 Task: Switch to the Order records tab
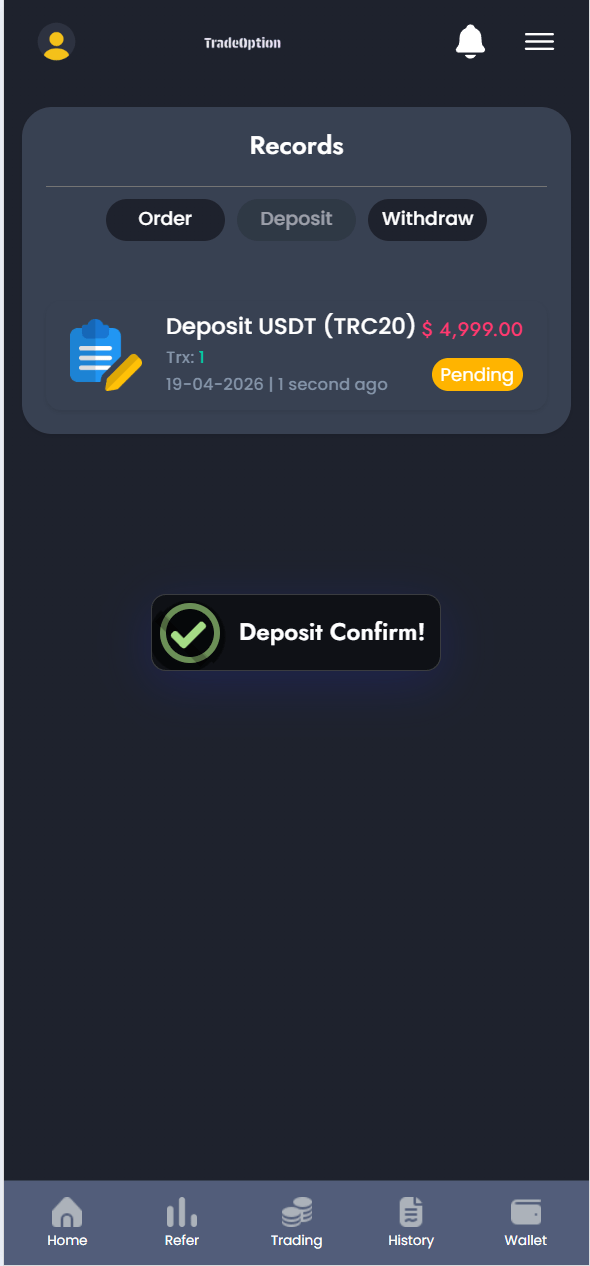pyautogui.click(x=165, y=219)
